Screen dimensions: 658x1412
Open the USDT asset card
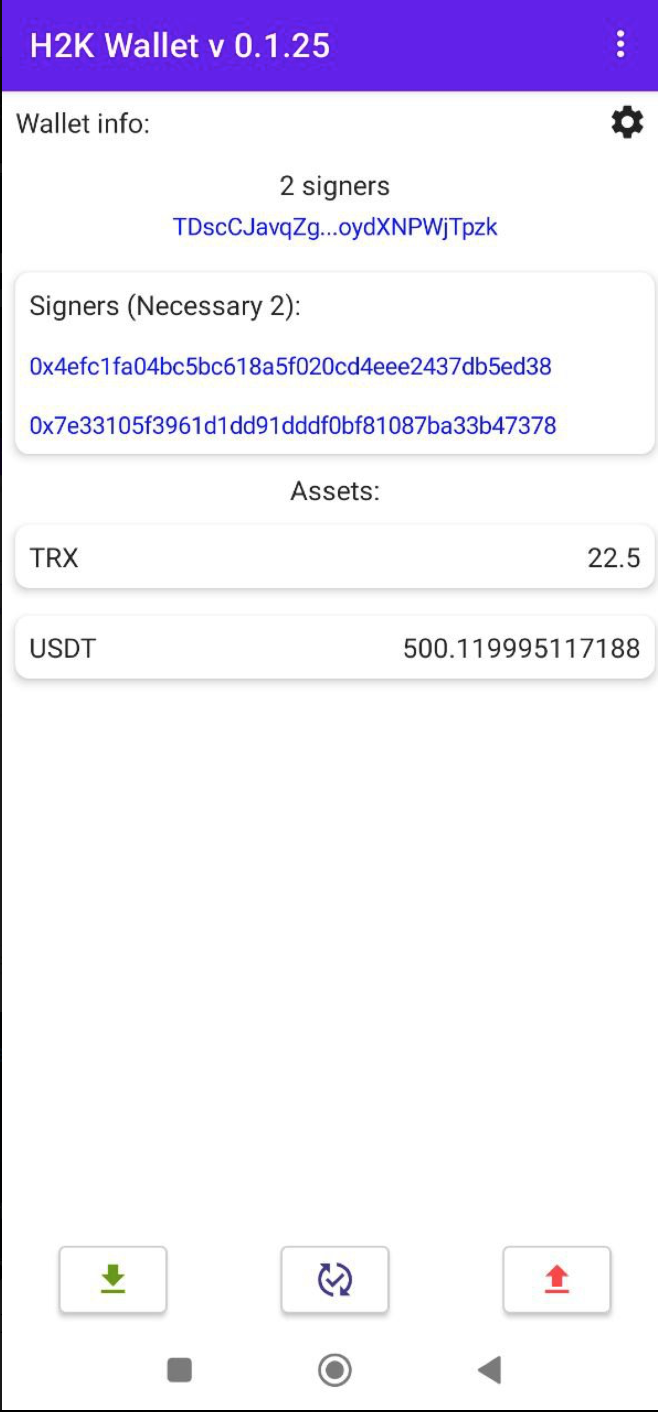pyautogui.click(x=335, y=648)
